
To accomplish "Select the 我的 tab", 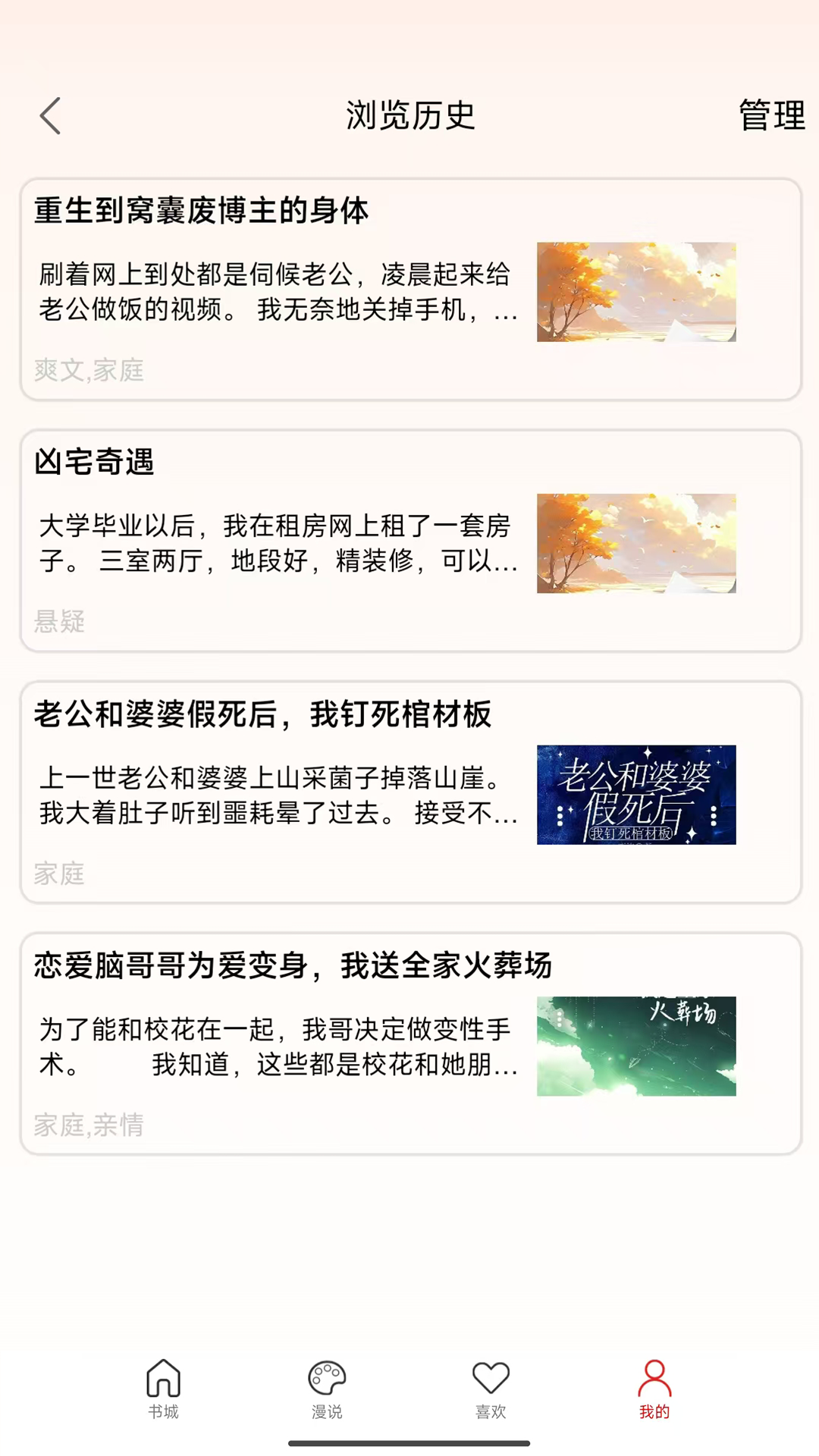I will 654,1389.
